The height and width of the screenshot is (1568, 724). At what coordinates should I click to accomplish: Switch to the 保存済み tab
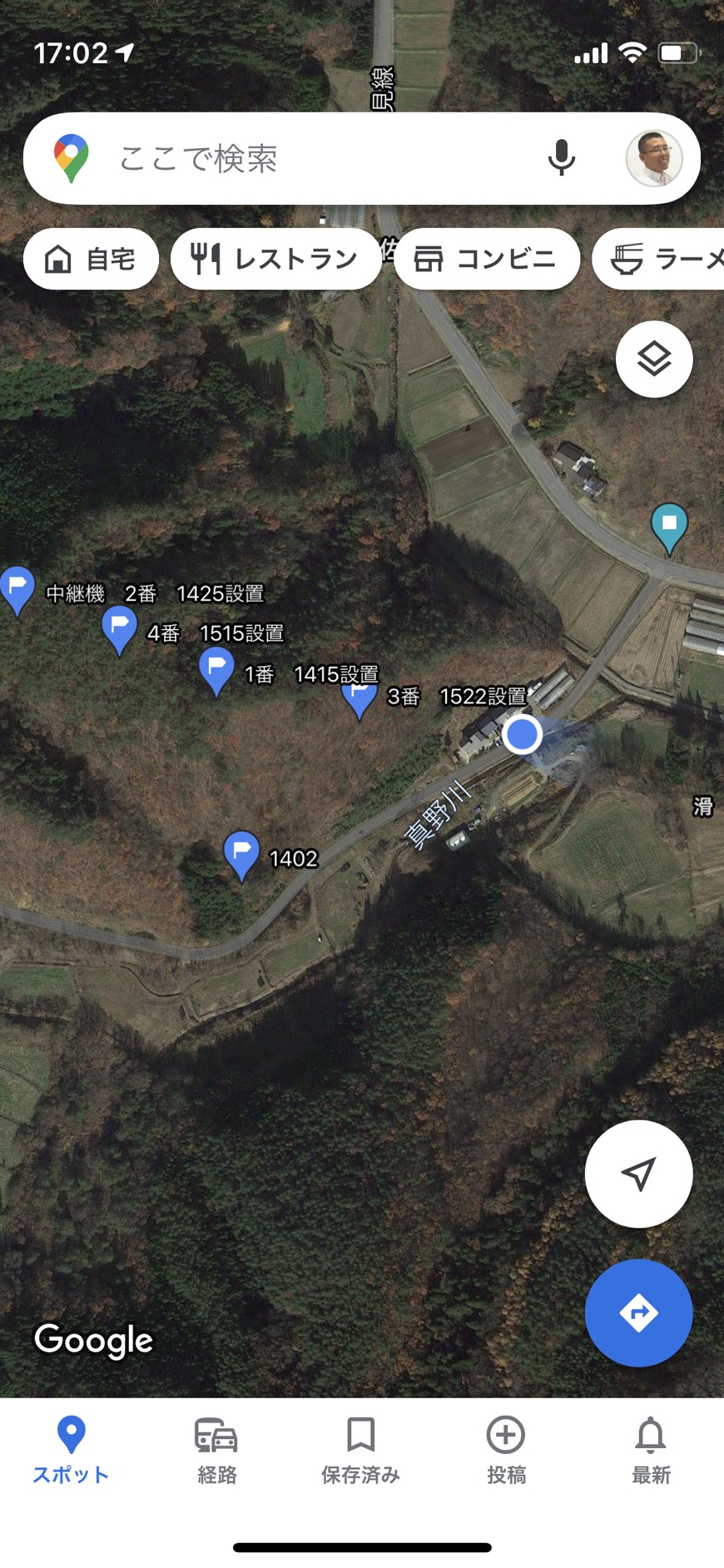360,1451
